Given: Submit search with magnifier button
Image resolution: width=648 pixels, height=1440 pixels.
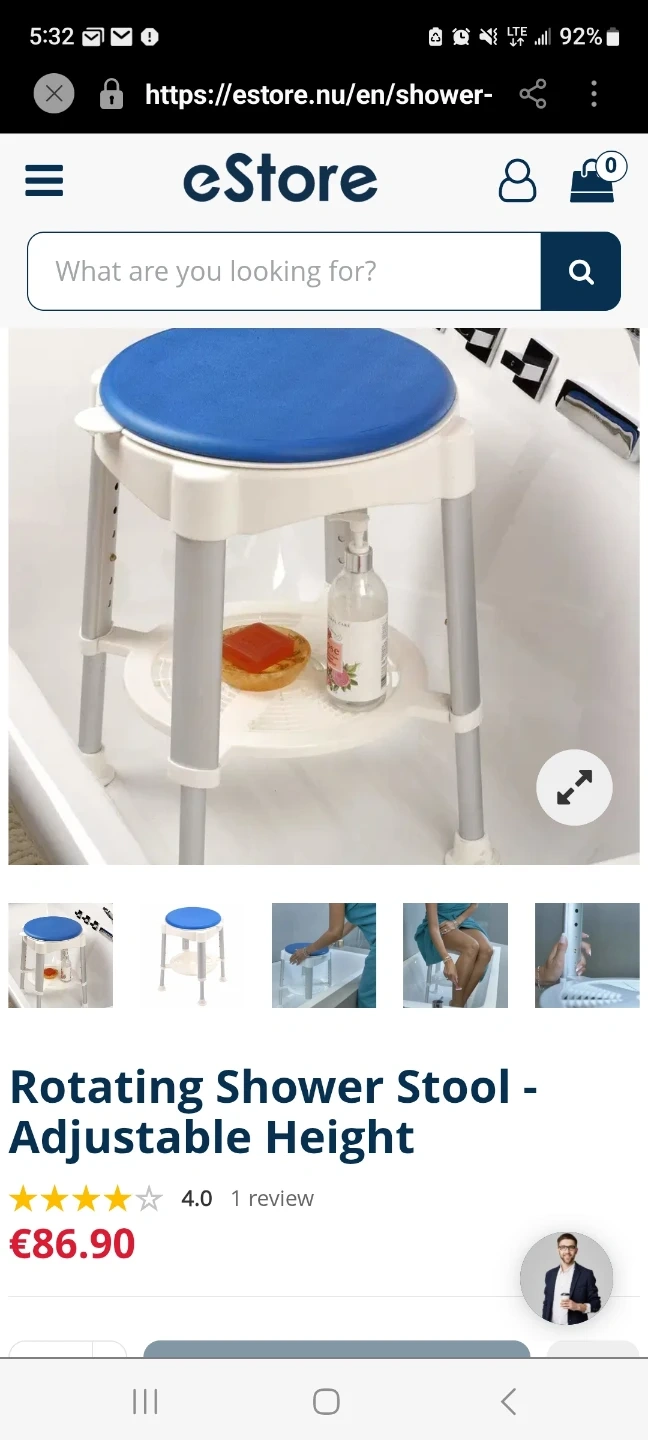Looking at the screenshot, I should pos(581,271).
